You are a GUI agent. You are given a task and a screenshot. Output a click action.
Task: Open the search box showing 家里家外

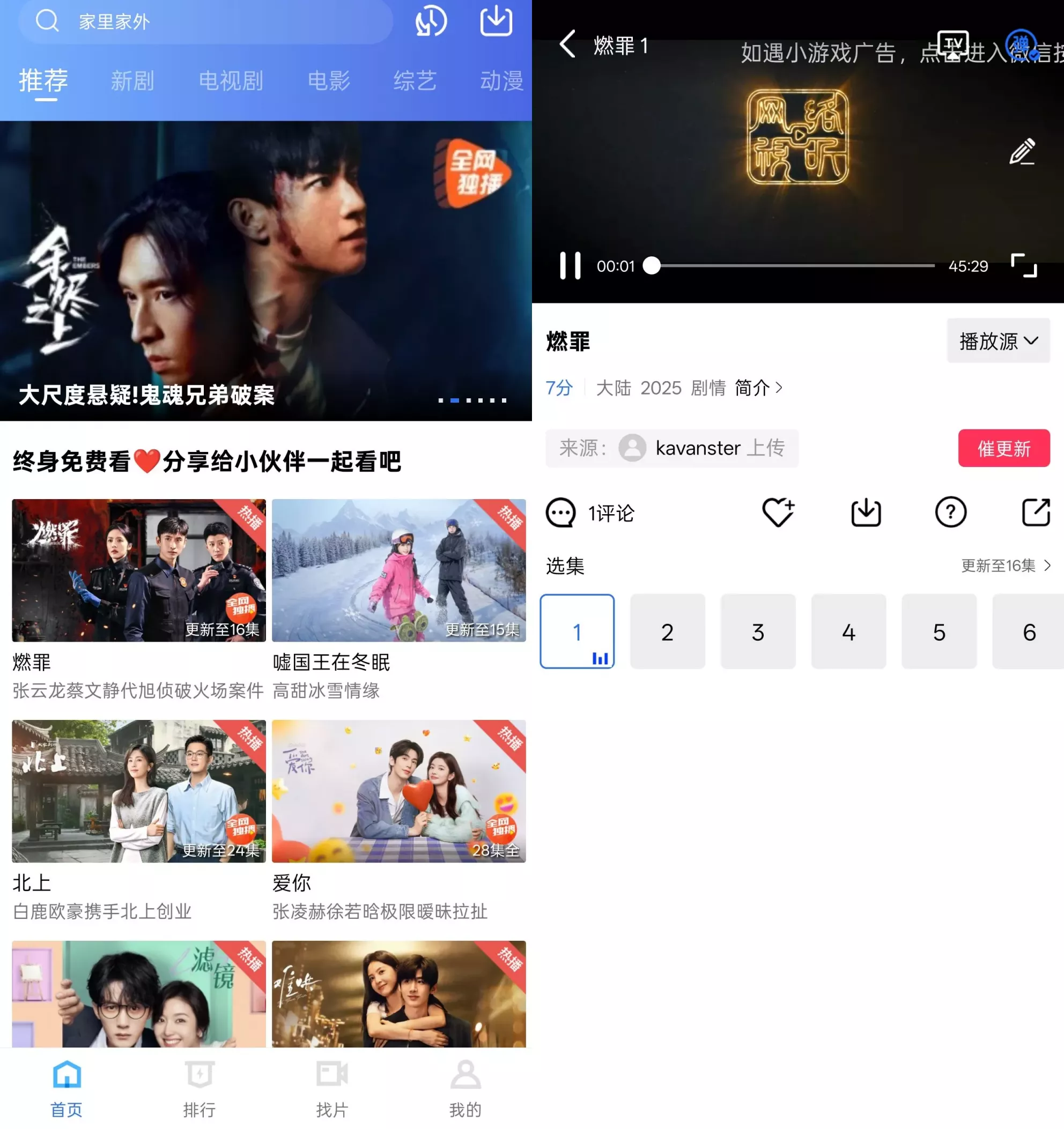(204, 21)
